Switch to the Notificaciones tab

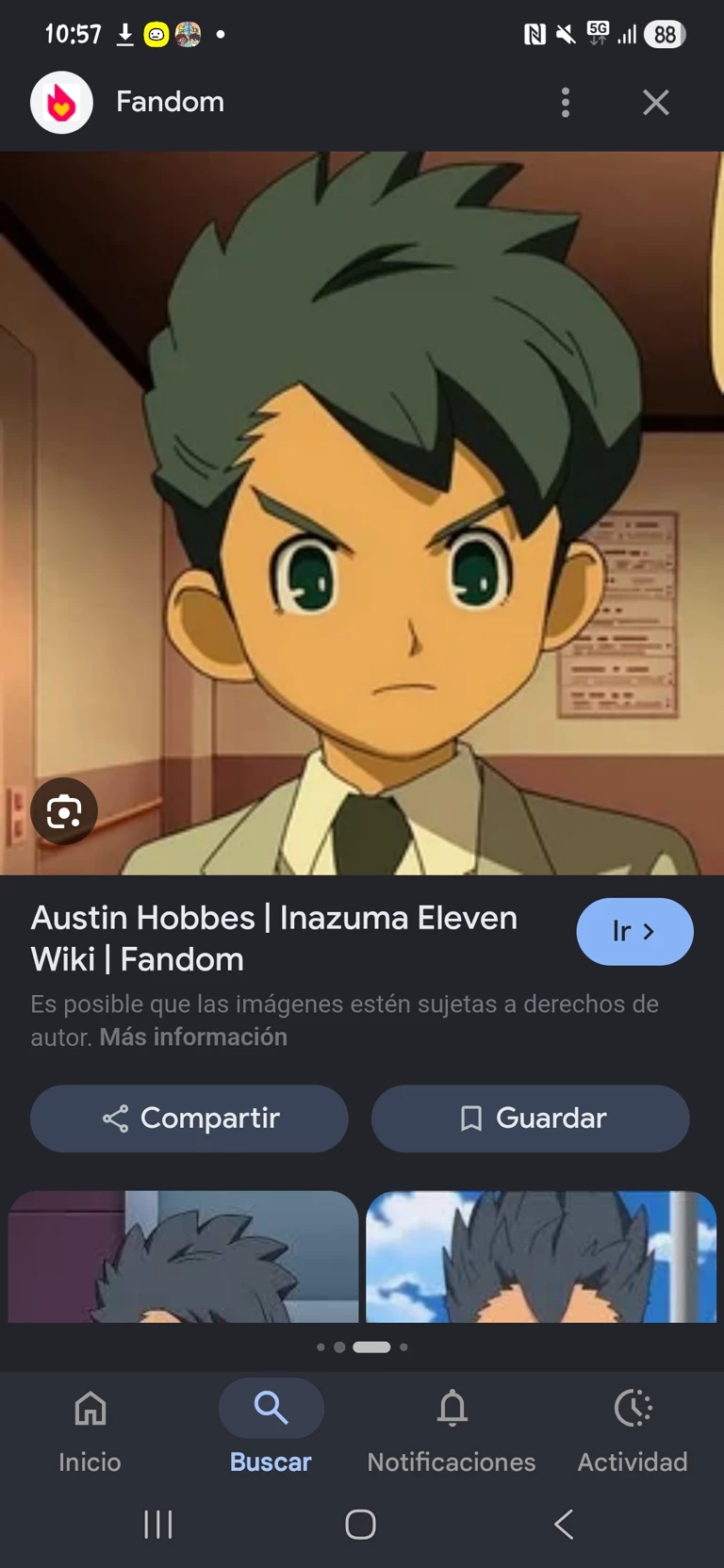coord(452,1430)
